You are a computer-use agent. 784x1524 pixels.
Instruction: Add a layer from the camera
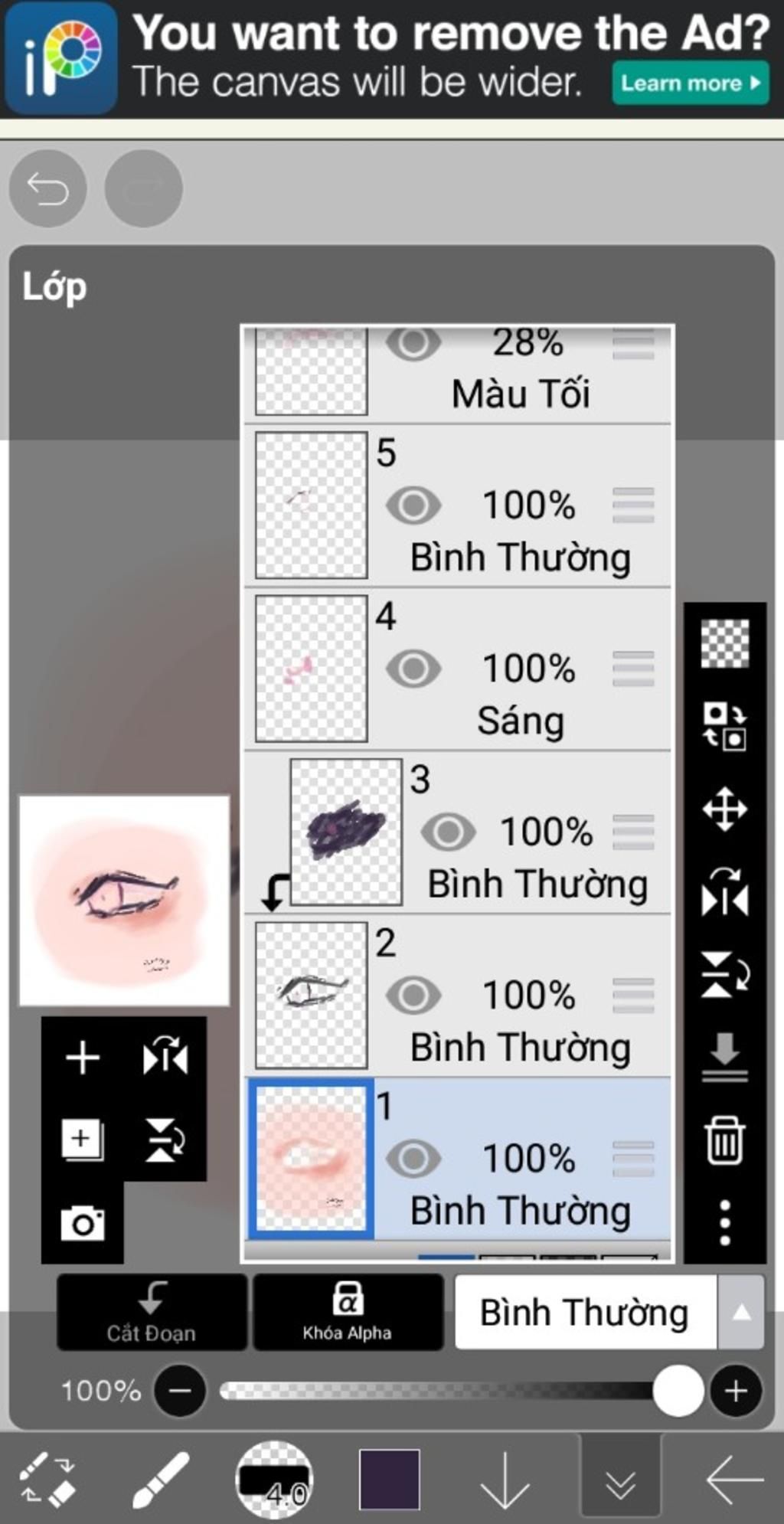tap(83, 1223)
